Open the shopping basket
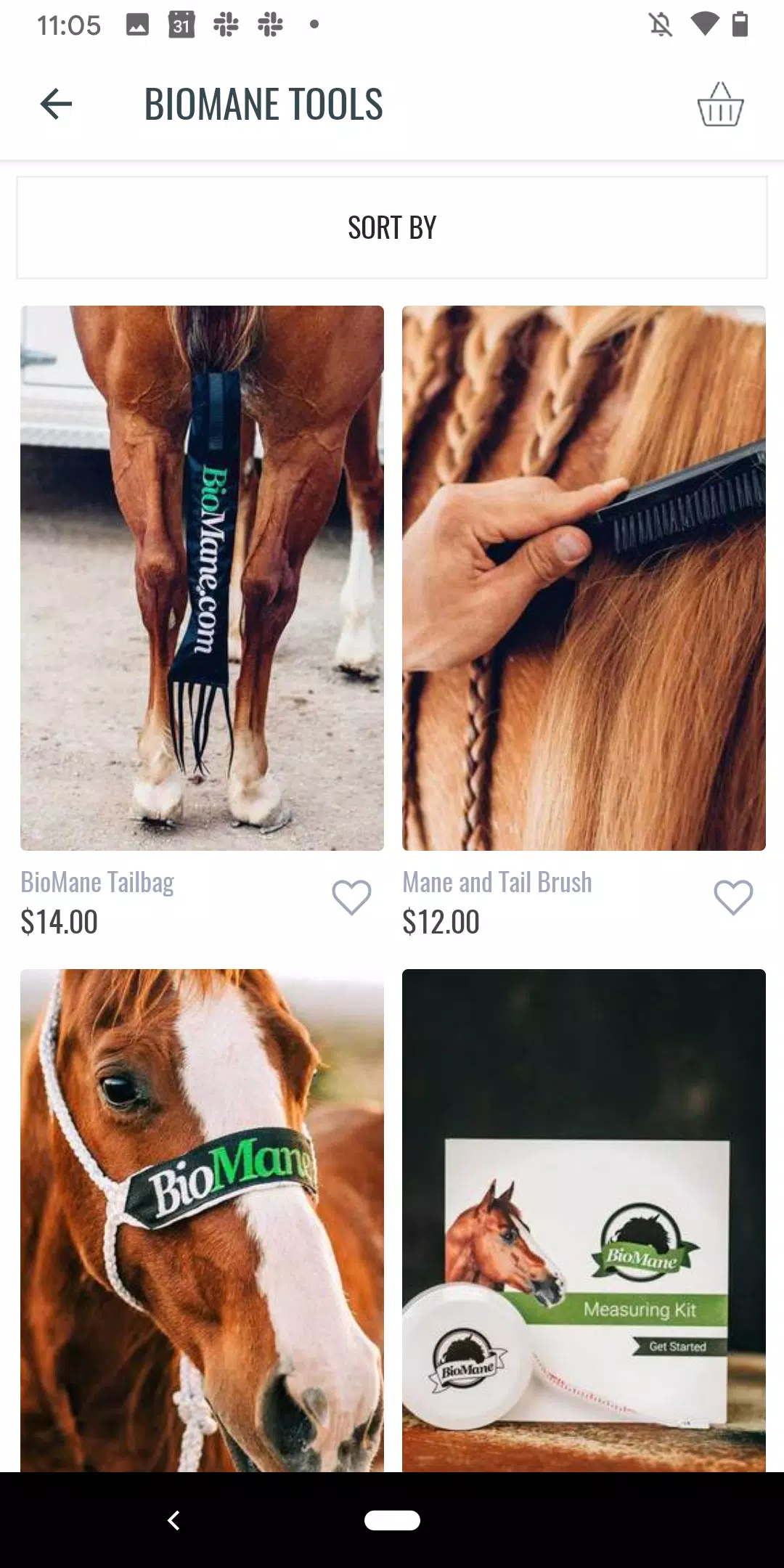Viewport: 784px width, 1568px height. point(720,105)
